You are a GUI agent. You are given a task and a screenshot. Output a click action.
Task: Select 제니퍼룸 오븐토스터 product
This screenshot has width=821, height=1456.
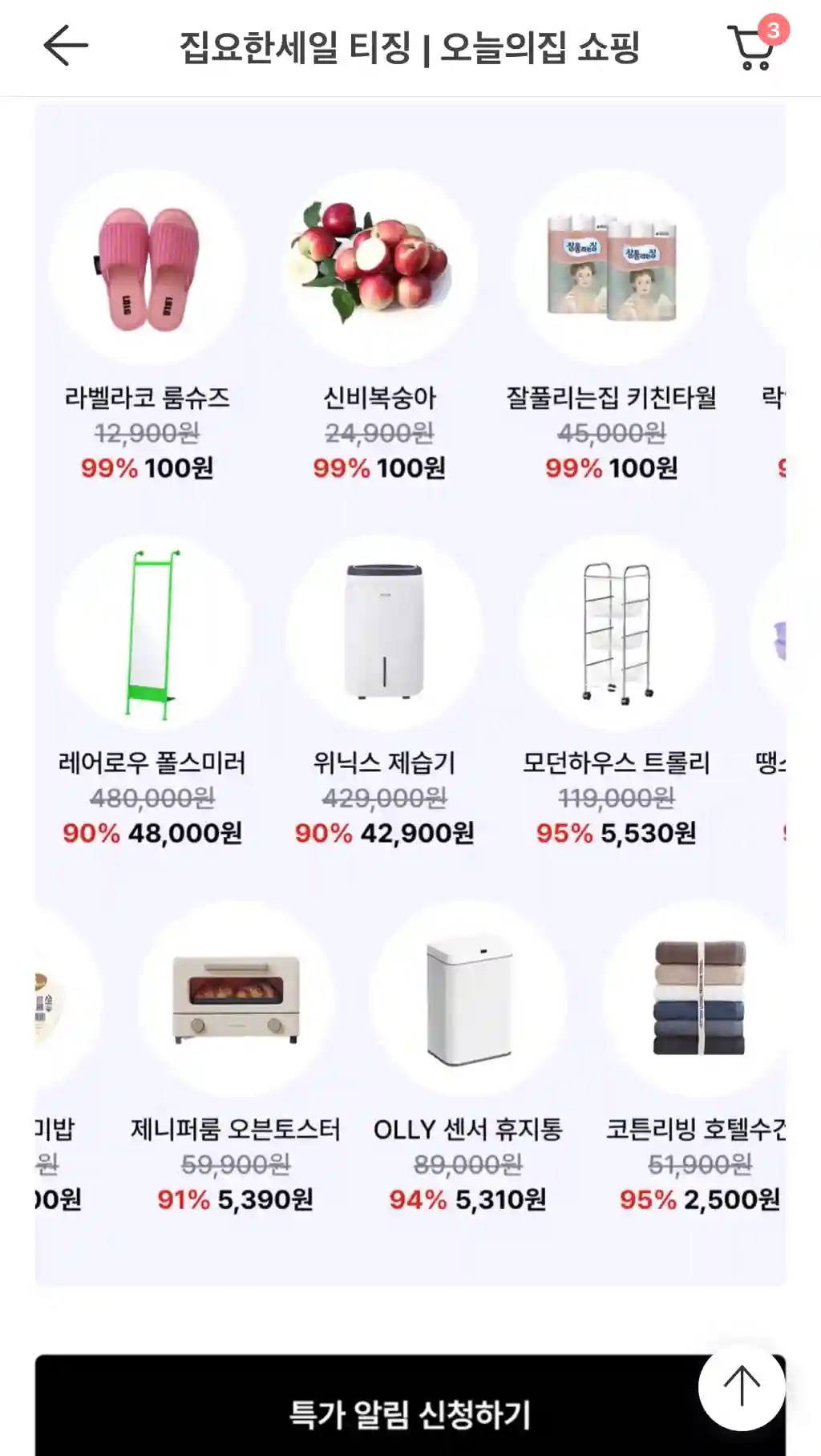click(236, 1001)
